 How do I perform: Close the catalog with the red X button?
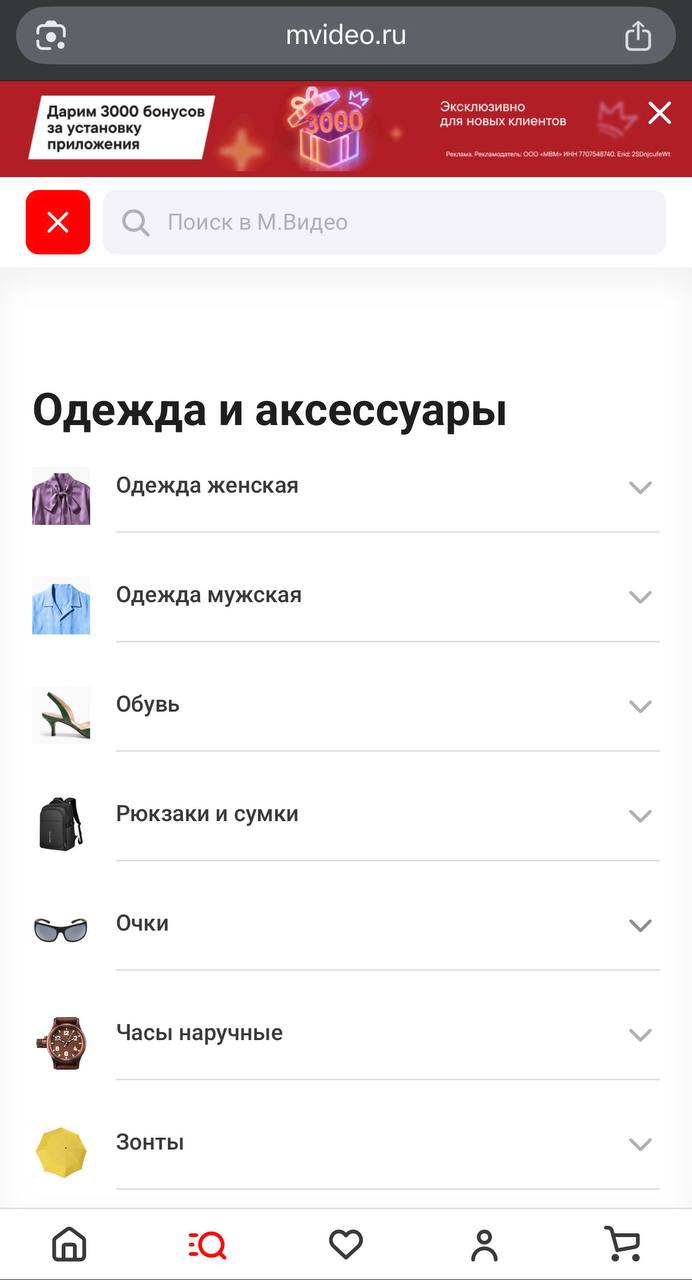[58, 222]
